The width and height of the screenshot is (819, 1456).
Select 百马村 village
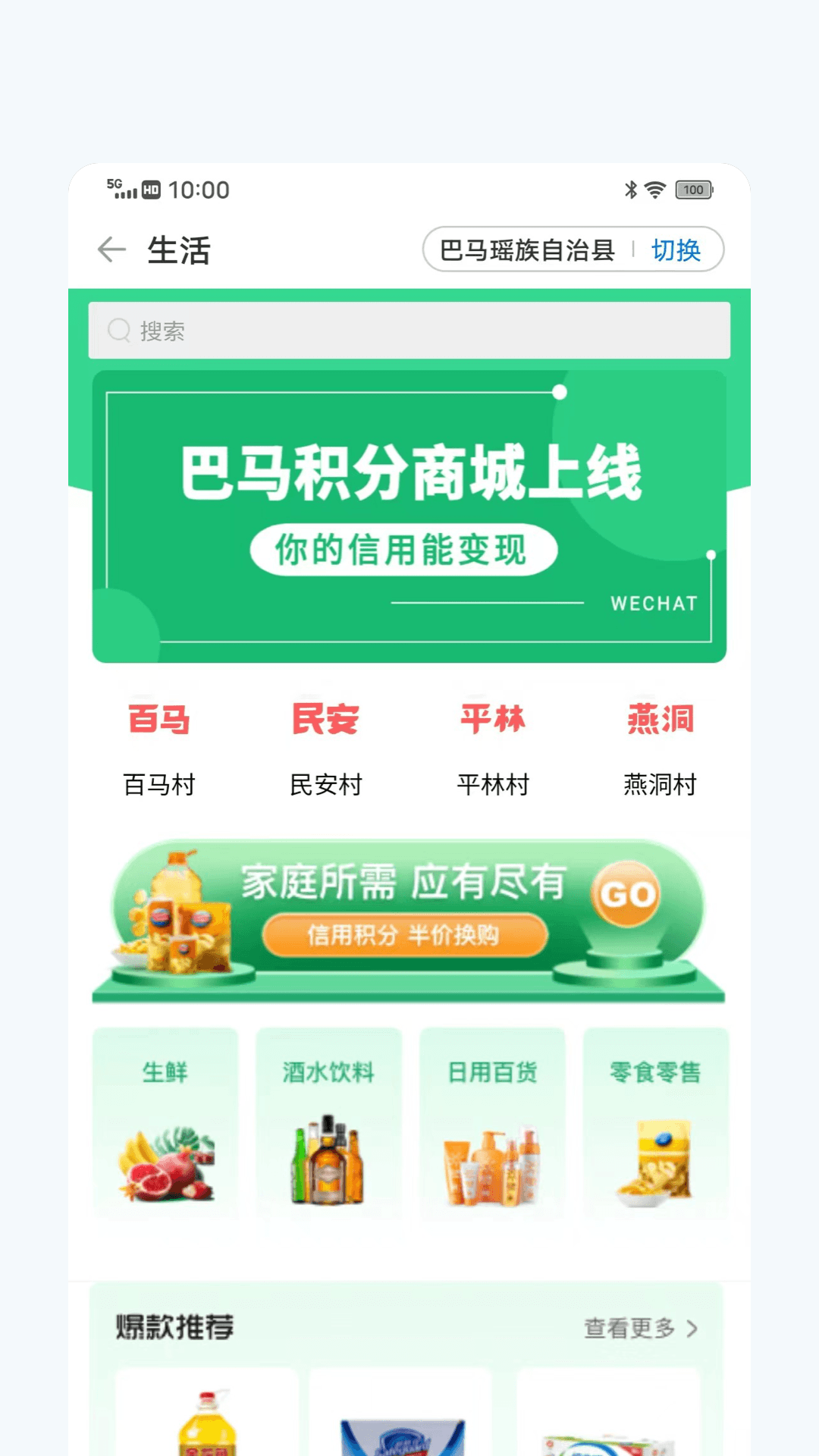[159, 747]
